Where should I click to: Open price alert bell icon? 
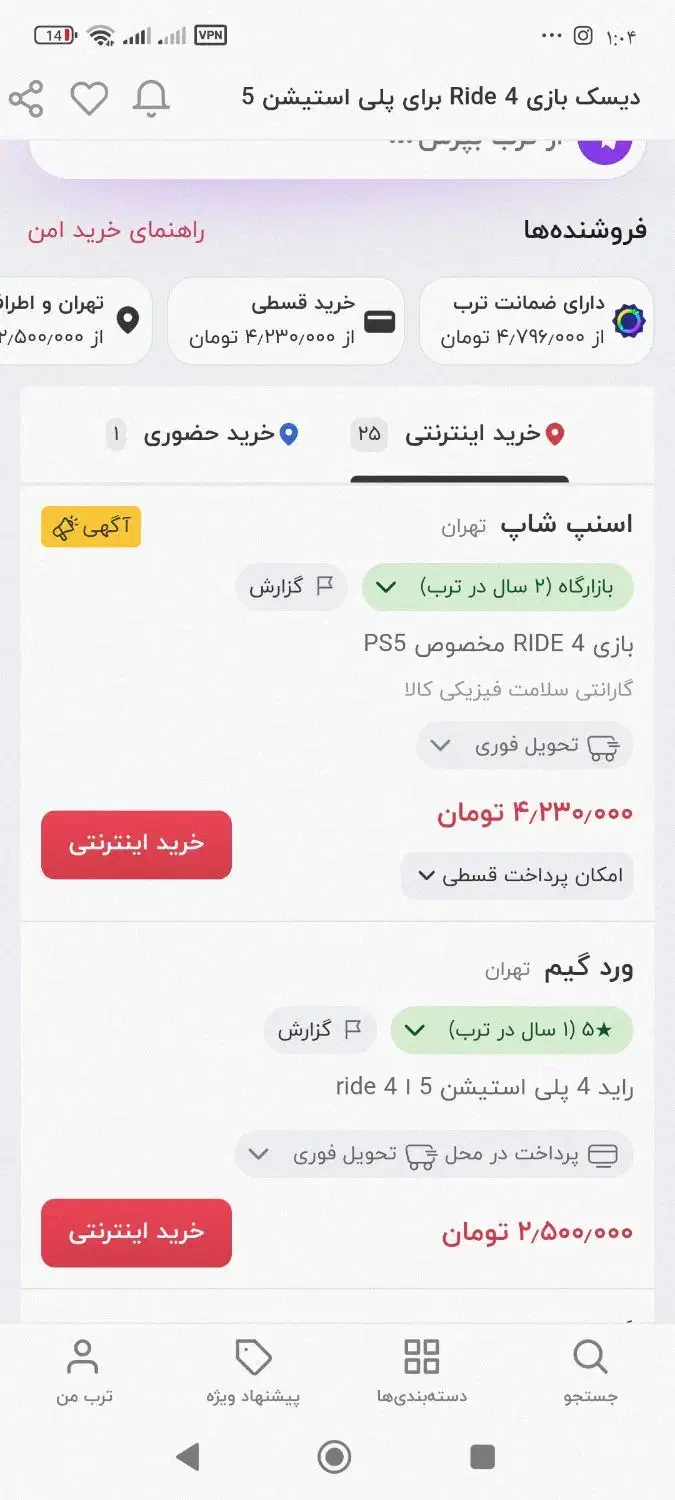[x=152, y=98]
